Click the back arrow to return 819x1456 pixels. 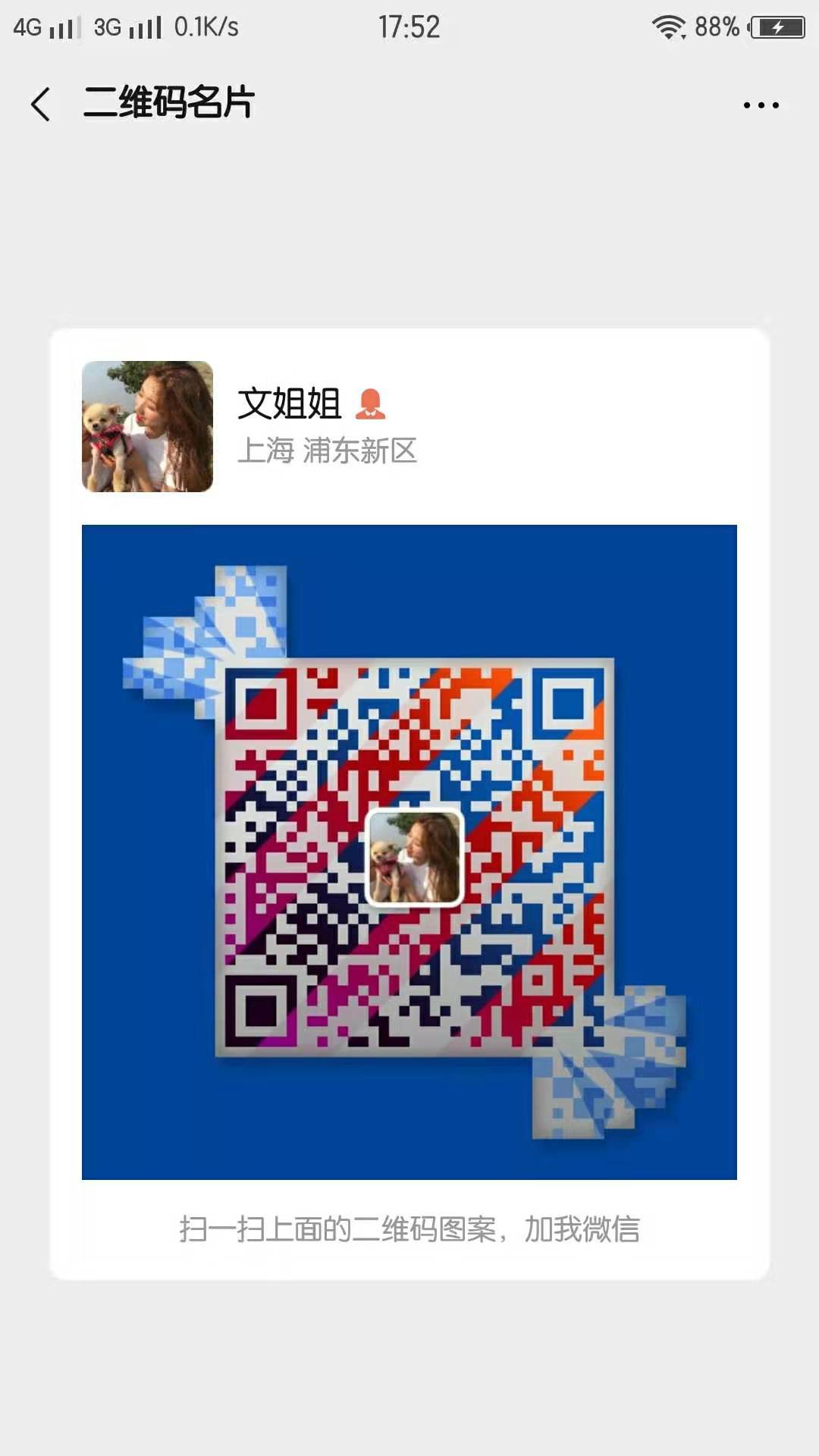pyautogui.click(x=42, y=105)
